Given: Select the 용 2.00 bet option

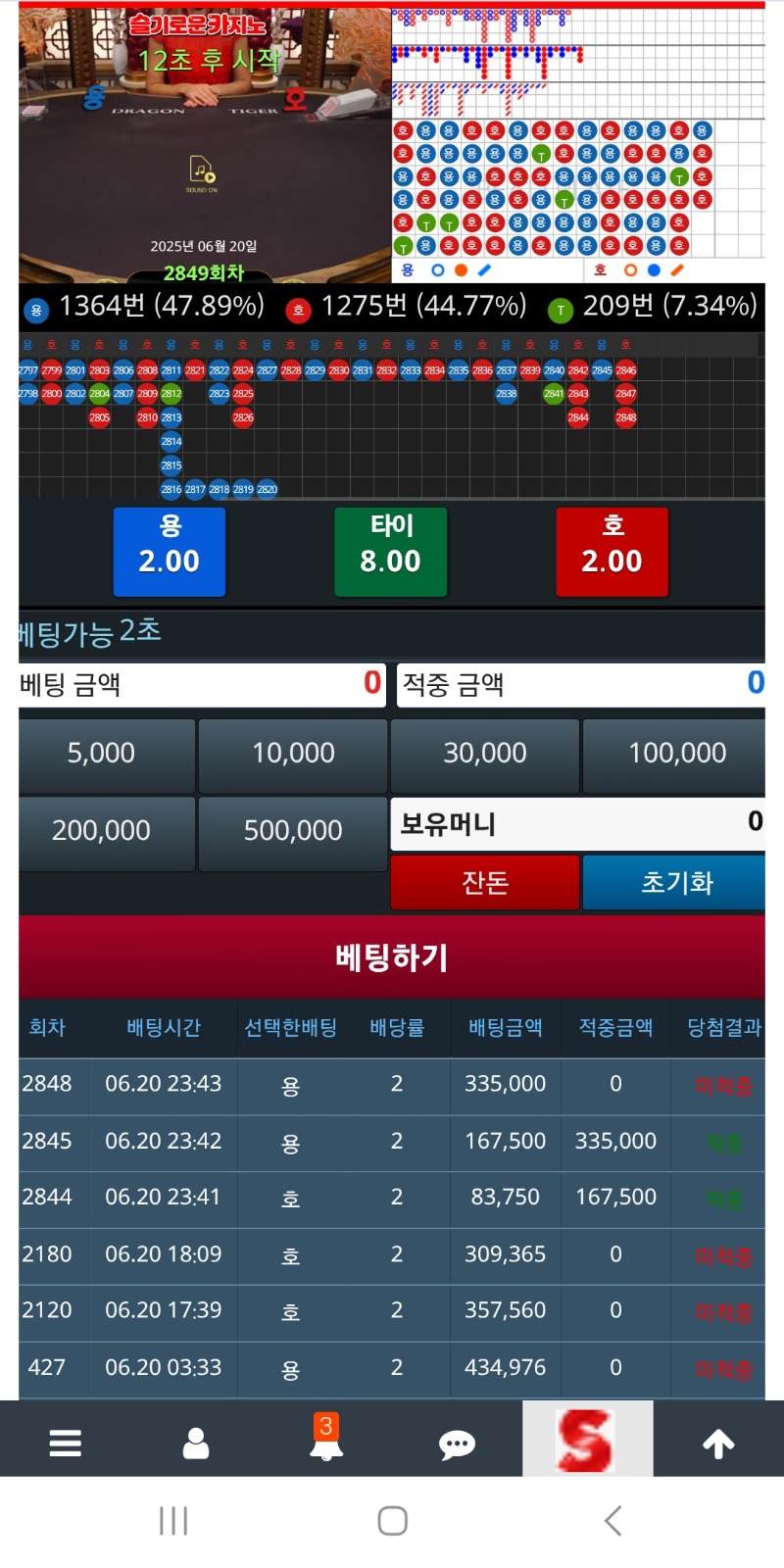Looking at the screenshot, I should [170, 551].
